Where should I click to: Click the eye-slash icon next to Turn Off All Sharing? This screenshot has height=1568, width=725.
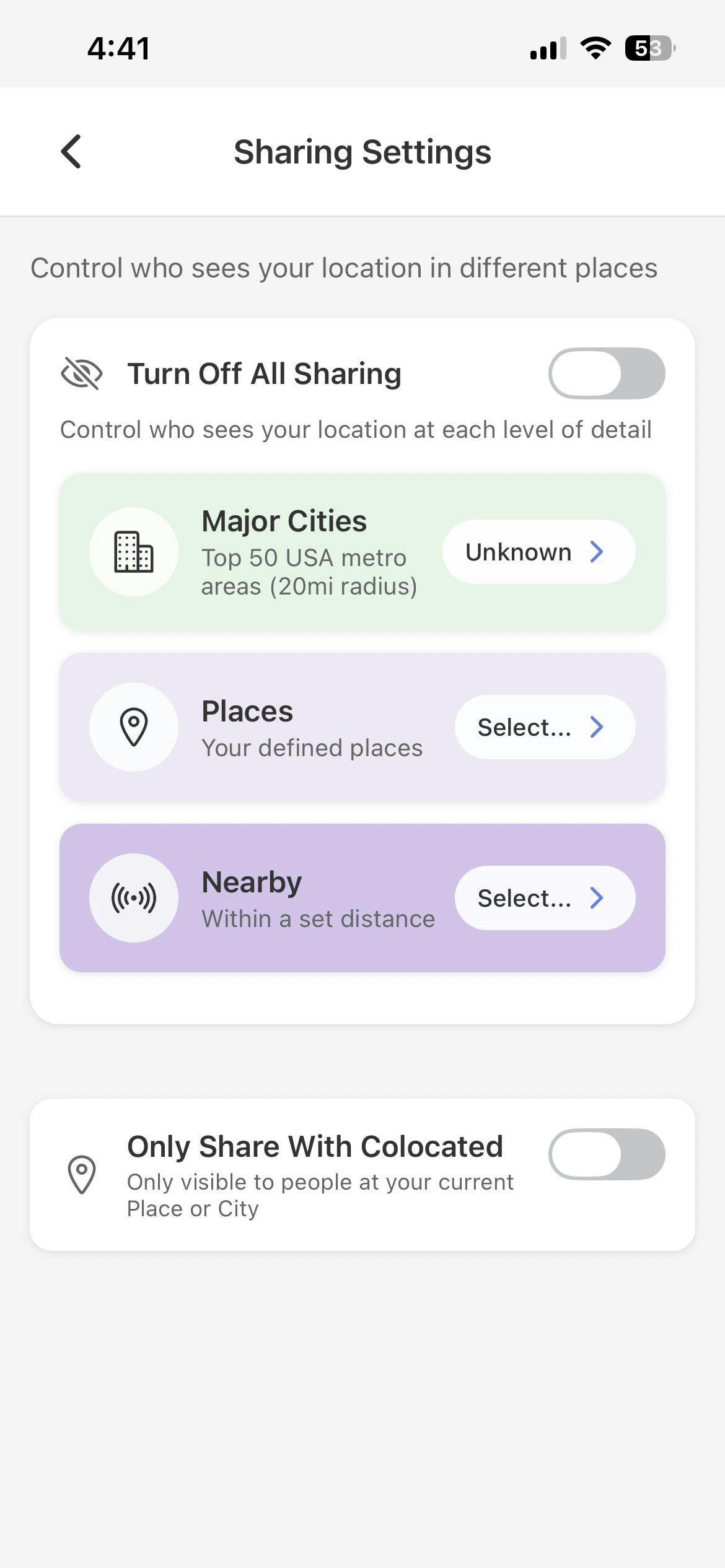pyautogui.click(x=82, y=373)
